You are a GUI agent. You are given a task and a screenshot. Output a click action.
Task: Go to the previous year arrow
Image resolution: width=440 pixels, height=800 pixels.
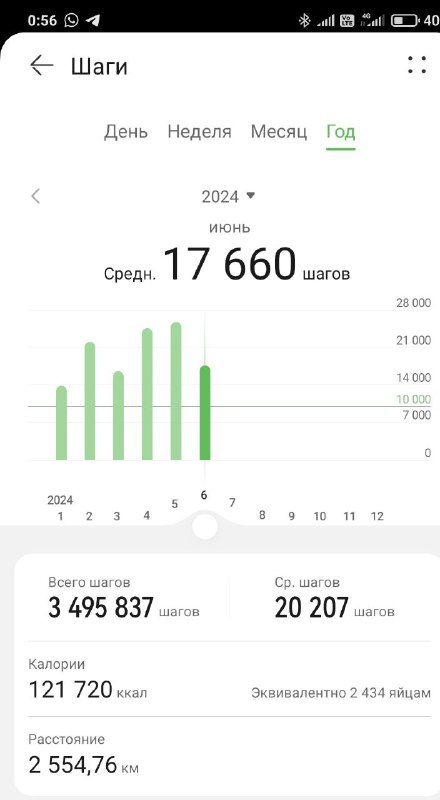[x=36, y=196]
